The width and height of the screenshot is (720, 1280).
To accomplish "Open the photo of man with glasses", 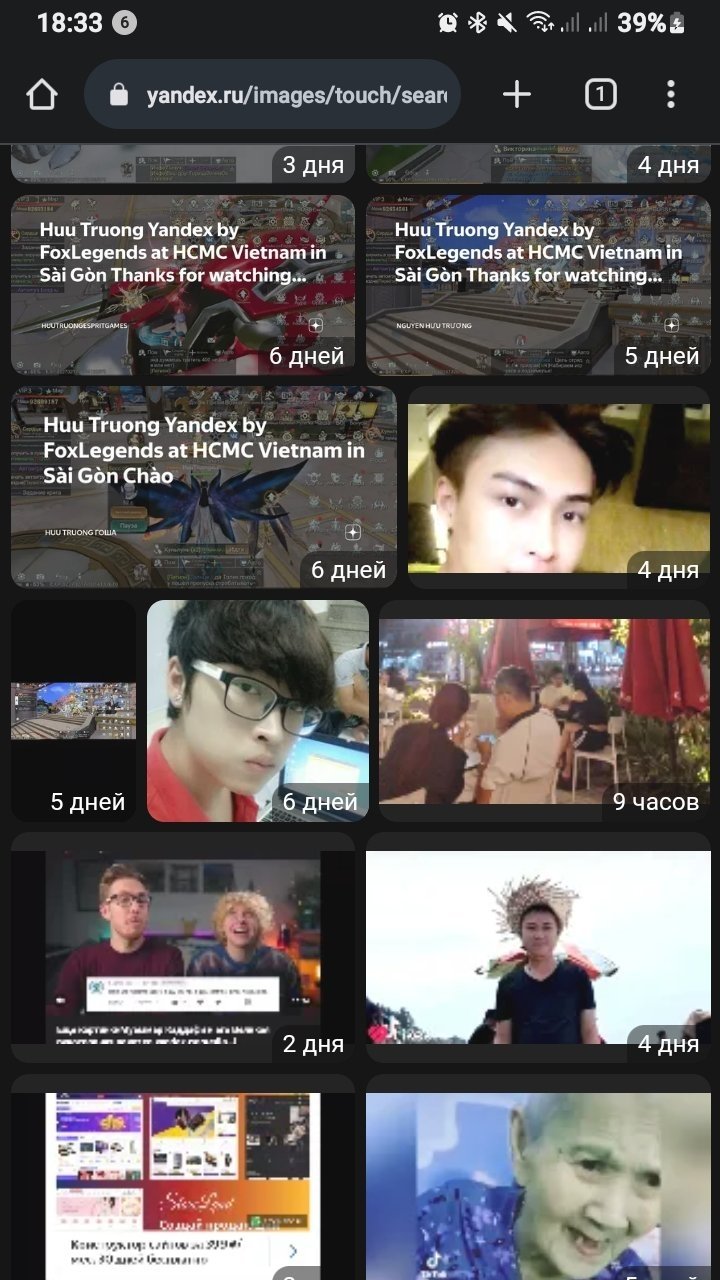I will pos(258,711).
